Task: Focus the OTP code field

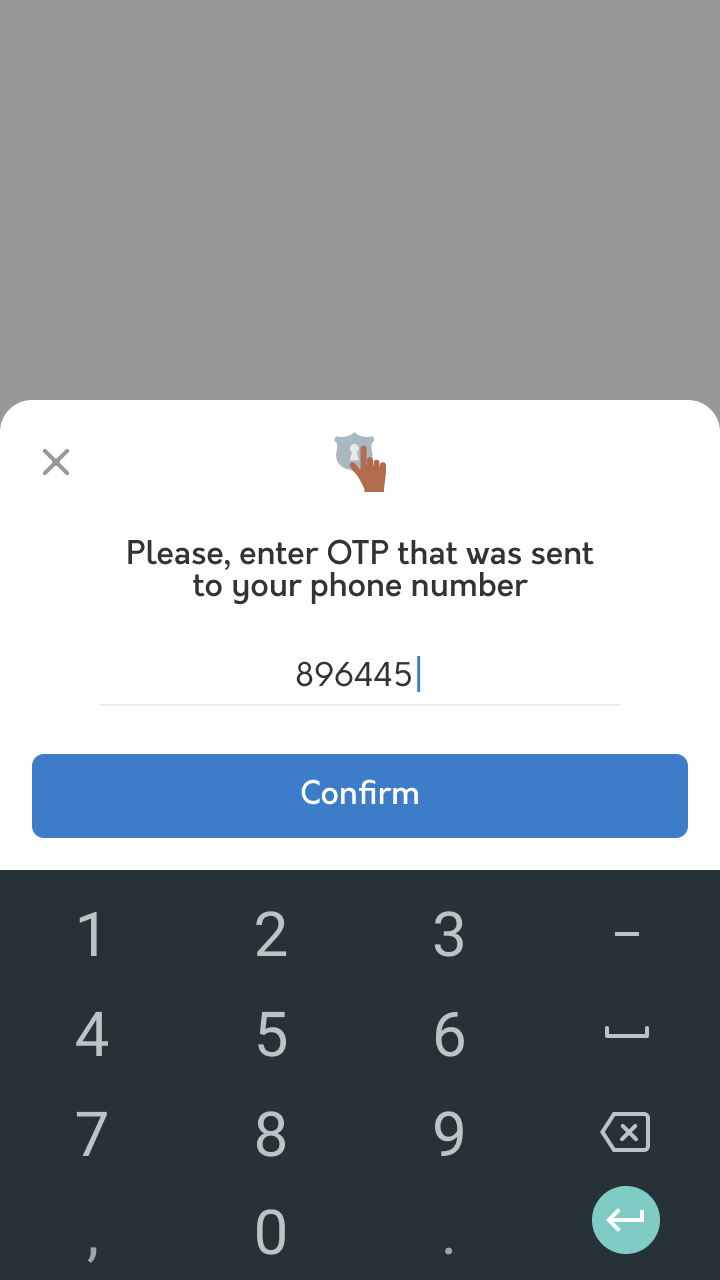Action: pyautogui.click(x=360, y=675)
